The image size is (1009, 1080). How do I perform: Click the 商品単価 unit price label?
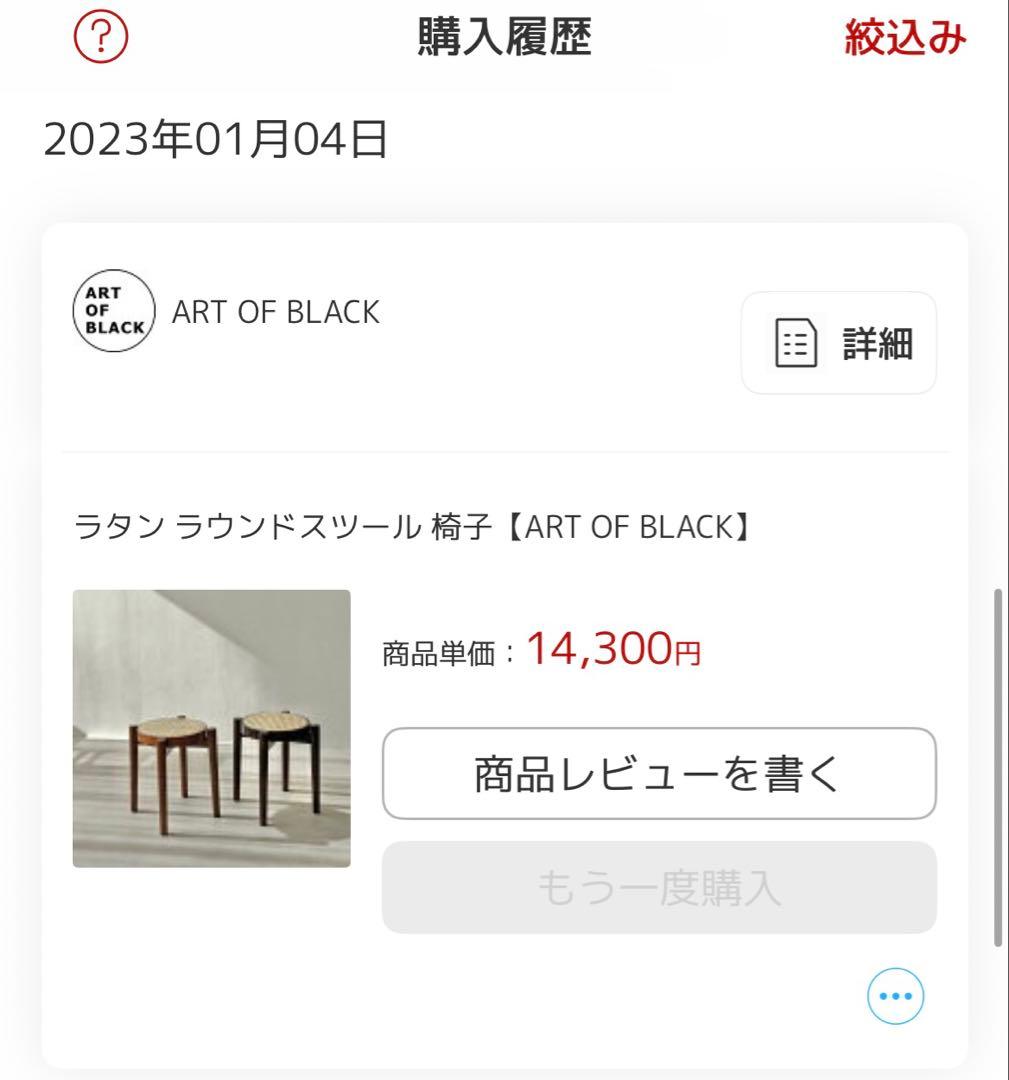point(435,650)
